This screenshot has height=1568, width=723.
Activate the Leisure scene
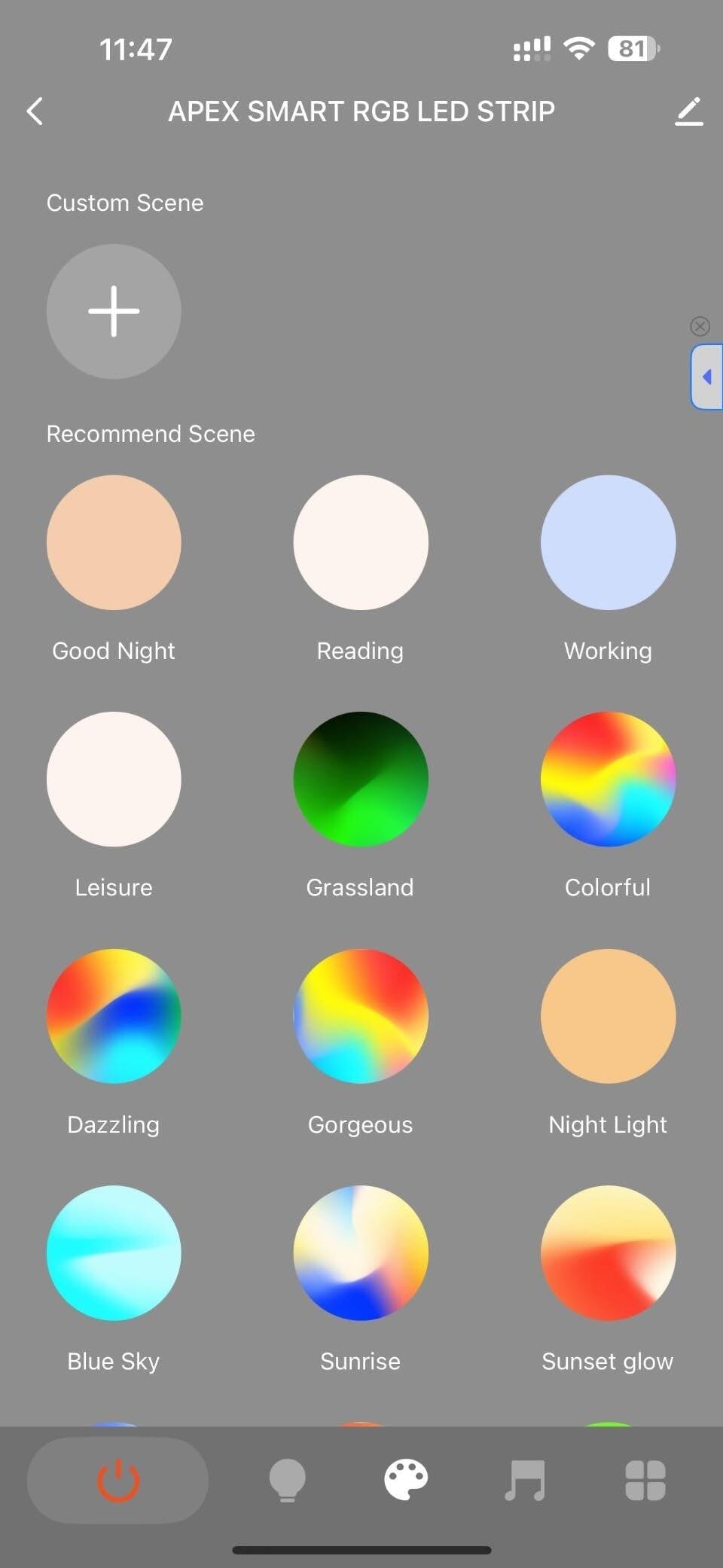pos(114,779)
